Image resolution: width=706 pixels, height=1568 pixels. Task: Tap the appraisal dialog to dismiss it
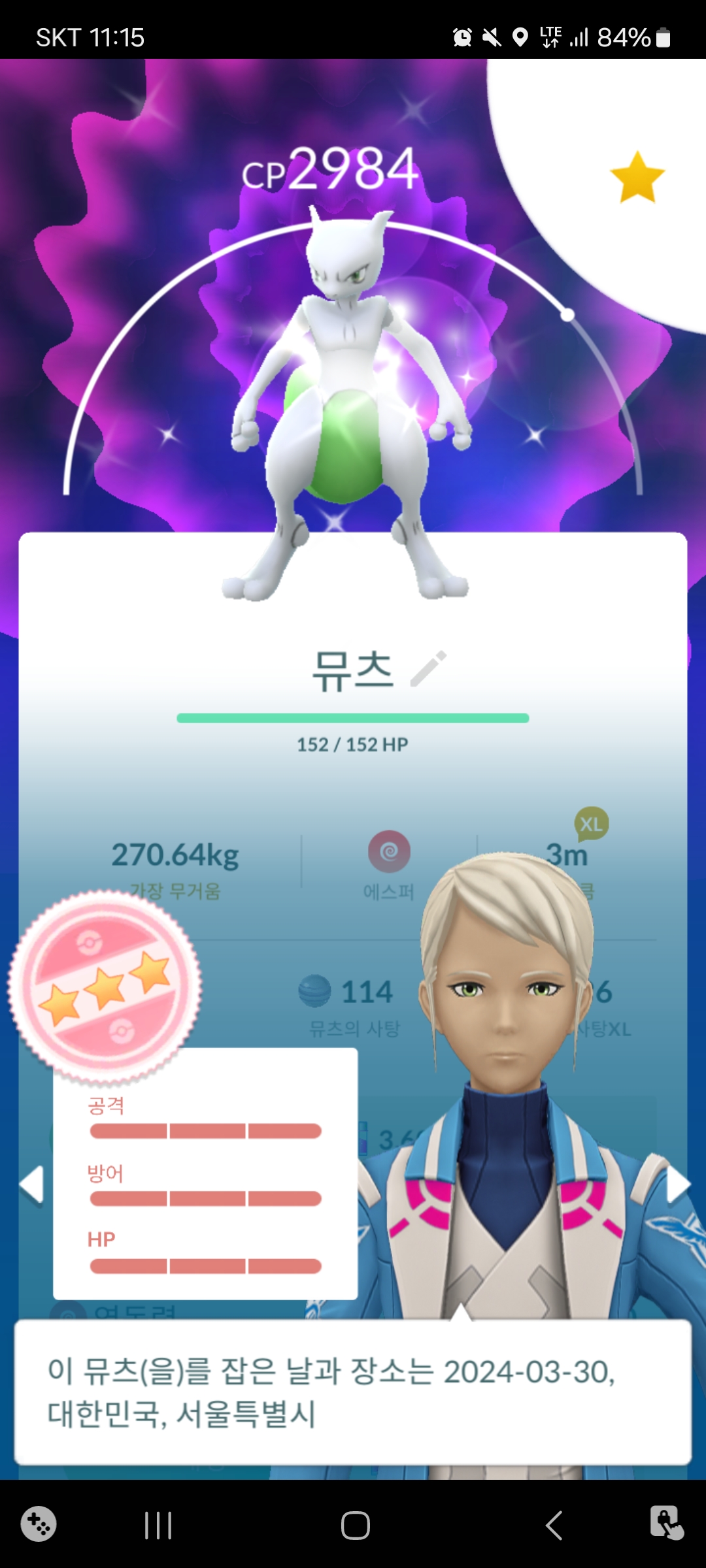coord(353,1392)
